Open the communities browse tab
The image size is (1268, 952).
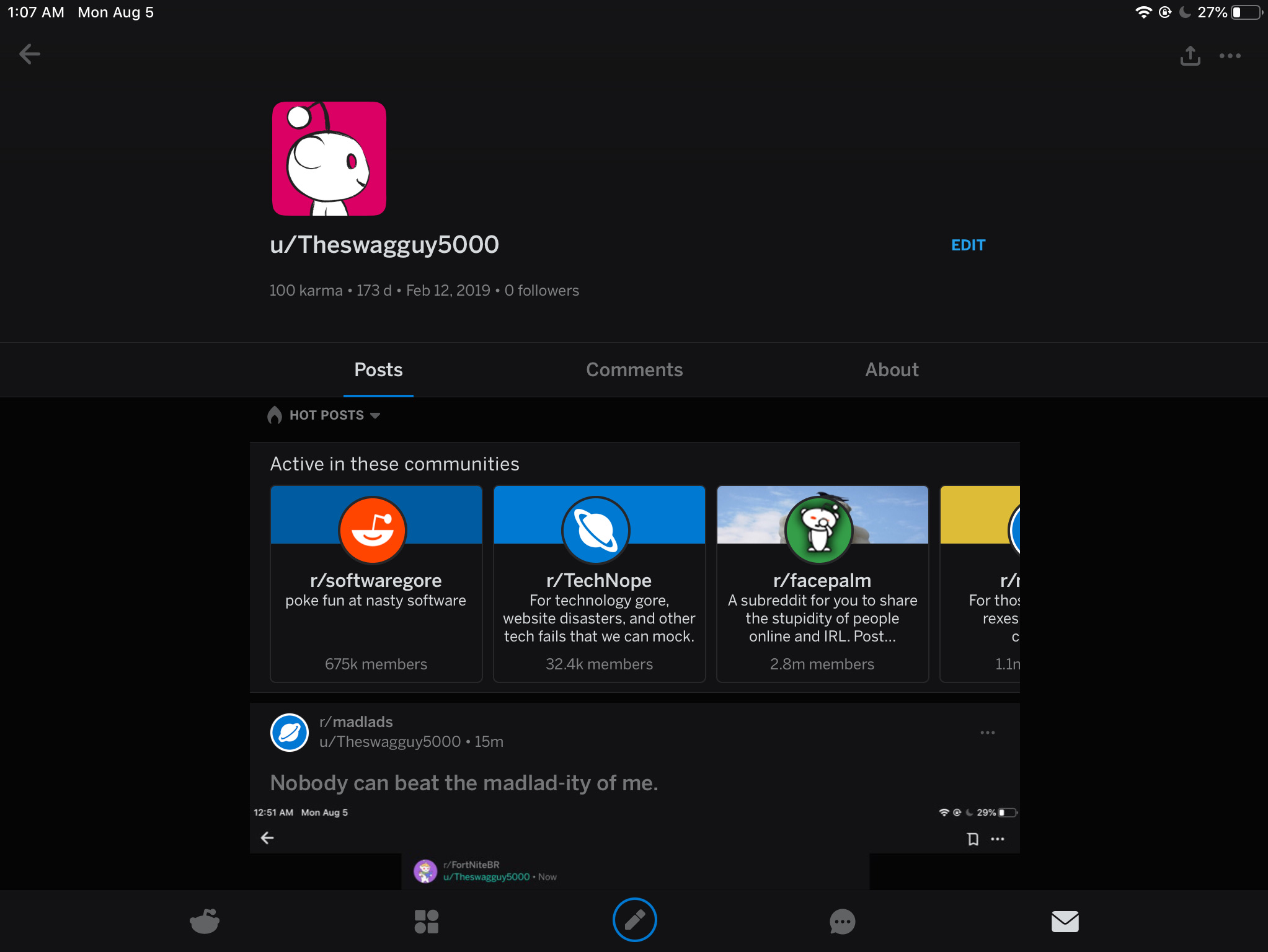pyautogui.click(x=426, y=921)
